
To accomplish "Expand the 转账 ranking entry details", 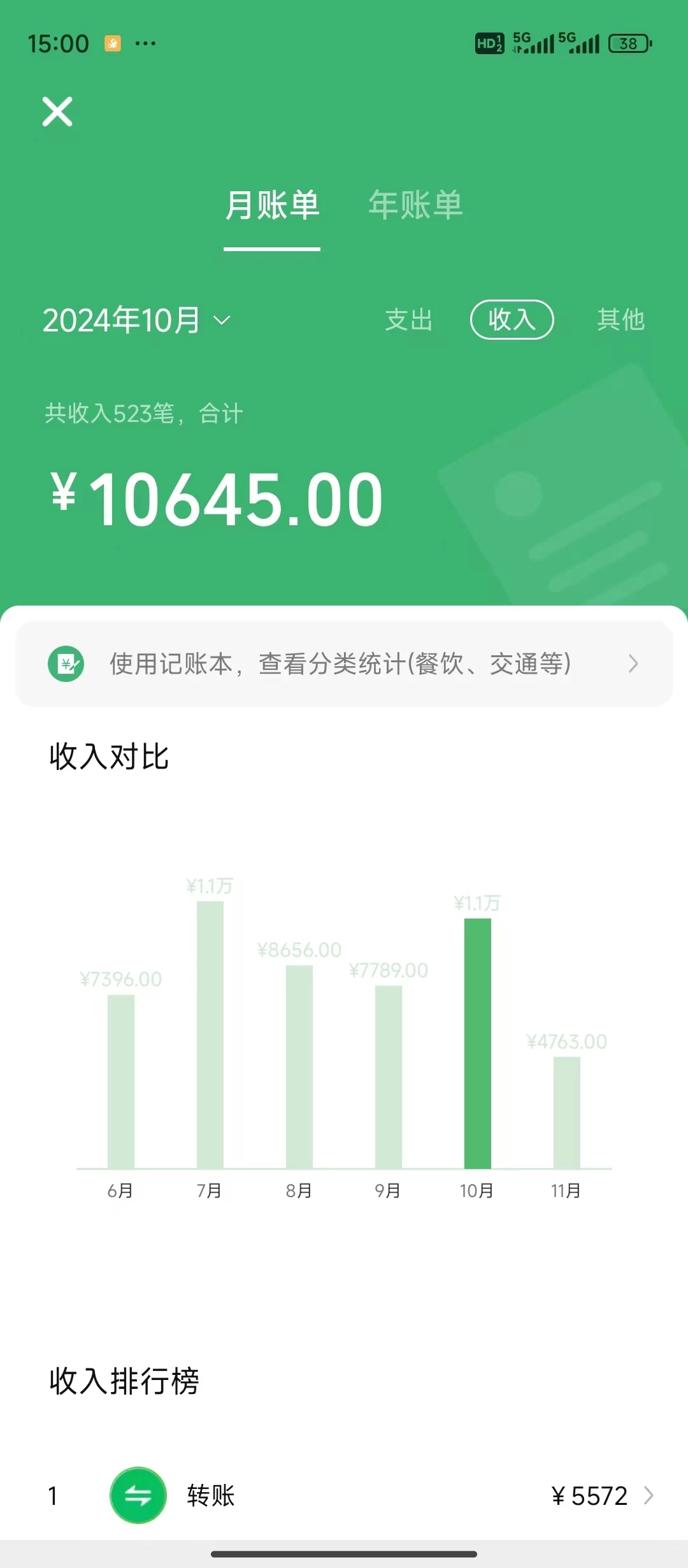I will (649, 1495).
